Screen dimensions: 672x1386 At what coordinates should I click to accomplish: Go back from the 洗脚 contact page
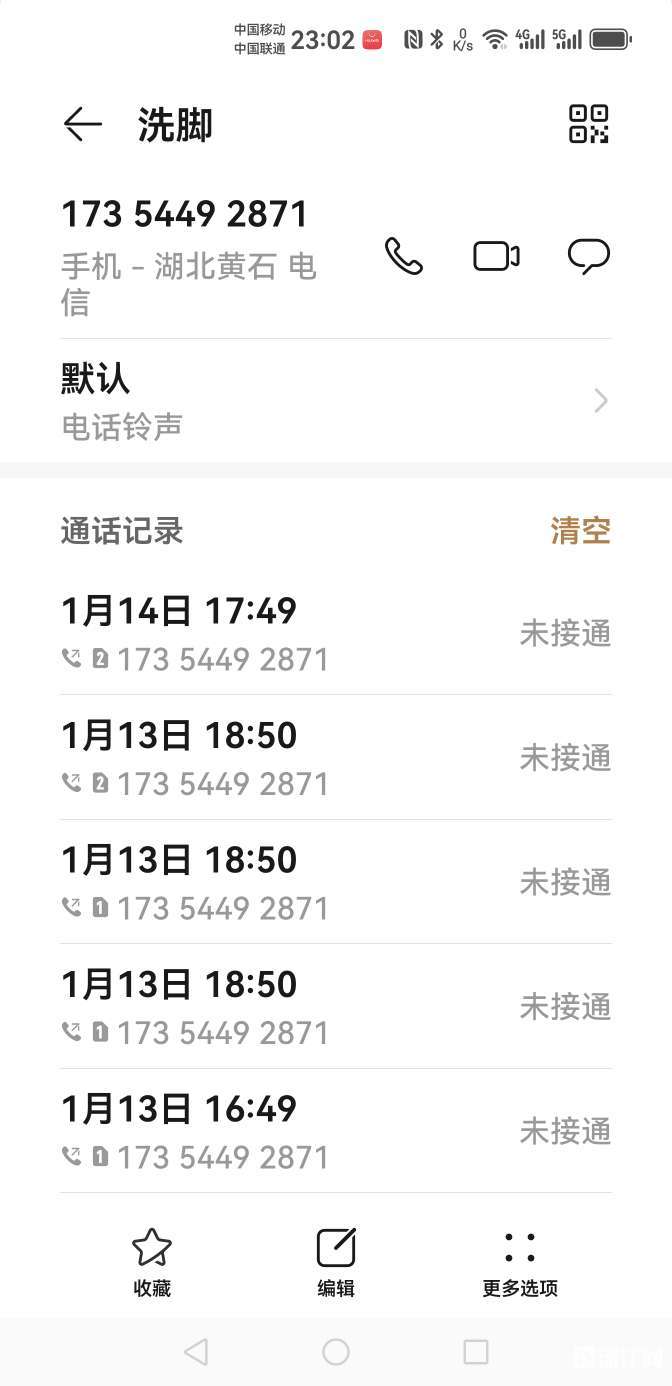point(82,124)
